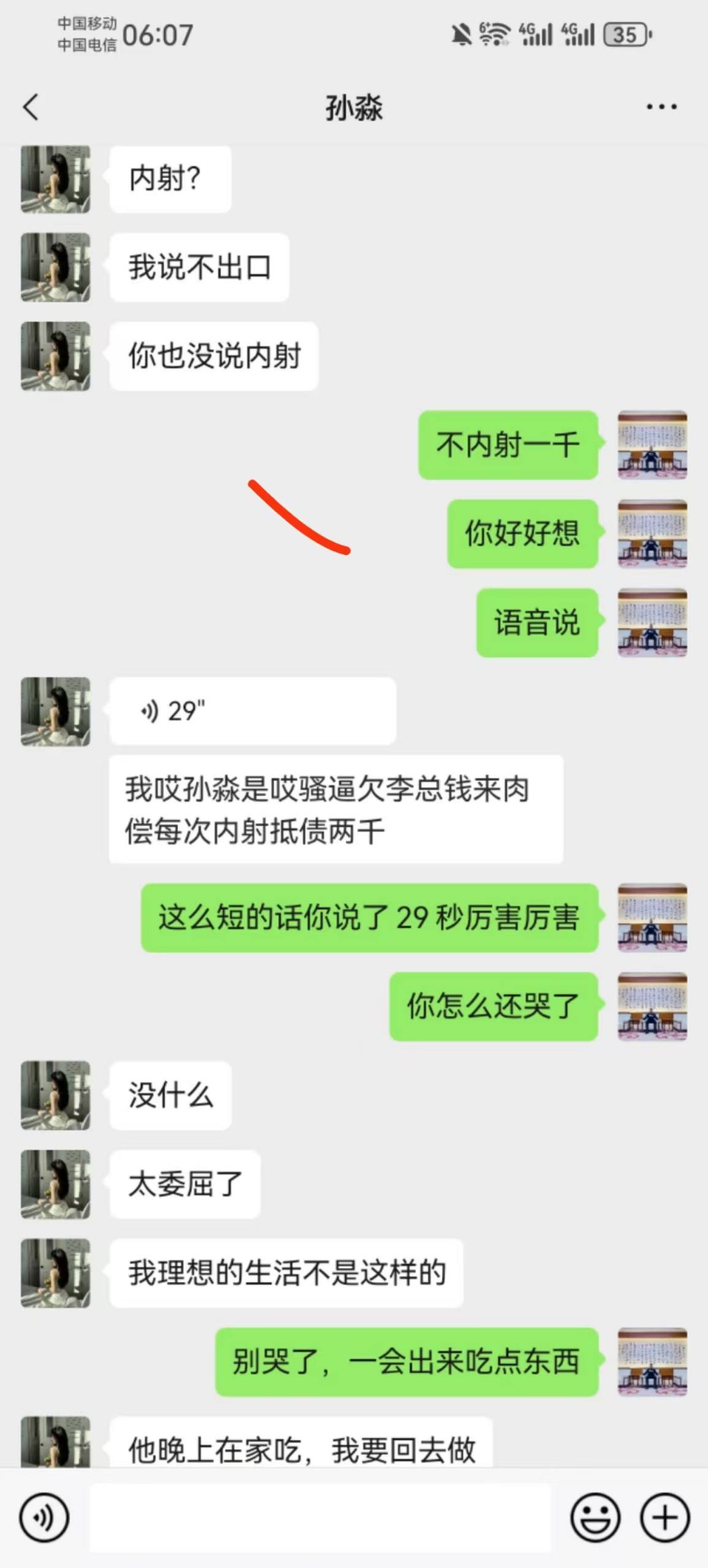This screenshot has height=1568, width=708.
Task: Open own avatar beside "语音说"
Action: coord(652,623)
